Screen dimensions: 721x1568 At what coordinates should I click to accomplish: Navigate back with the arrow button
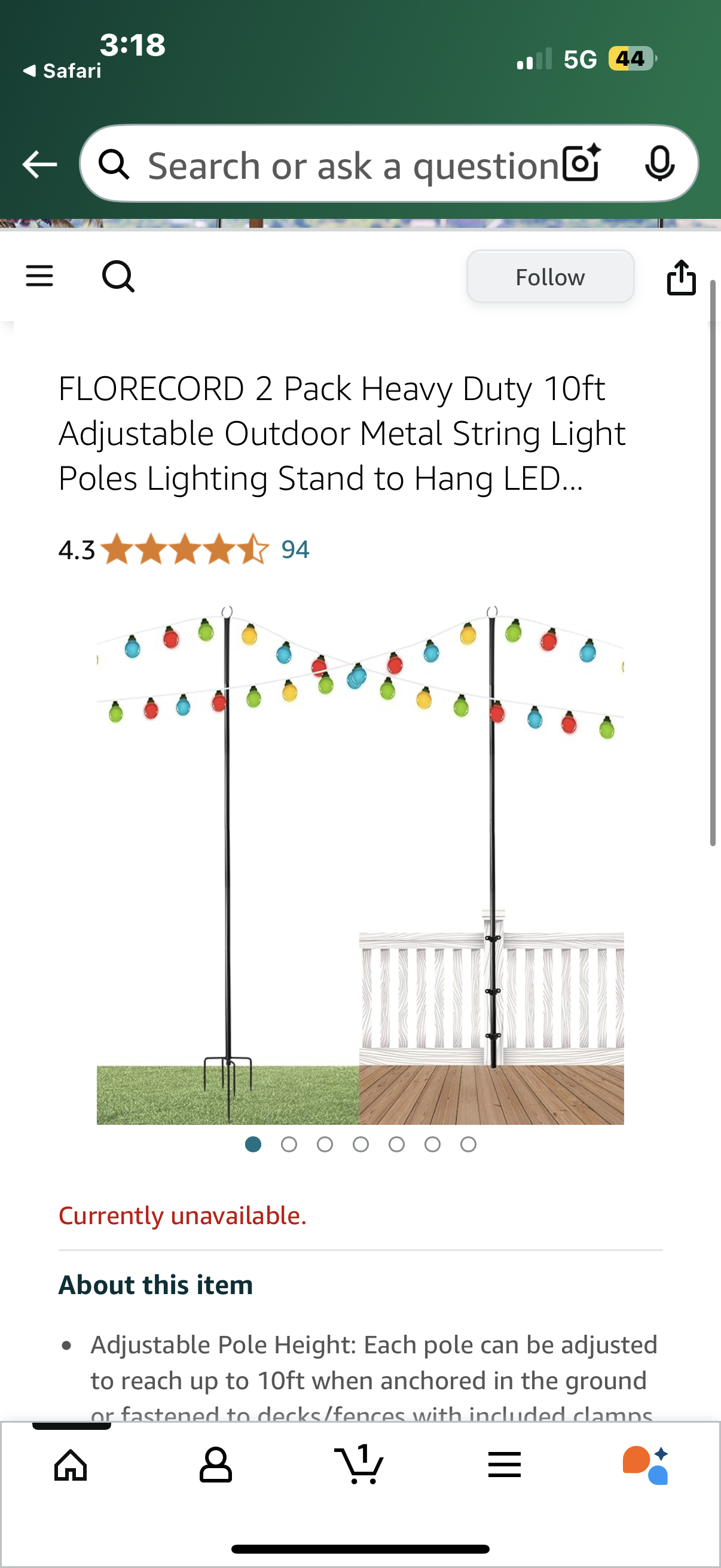tap(39, 163)
